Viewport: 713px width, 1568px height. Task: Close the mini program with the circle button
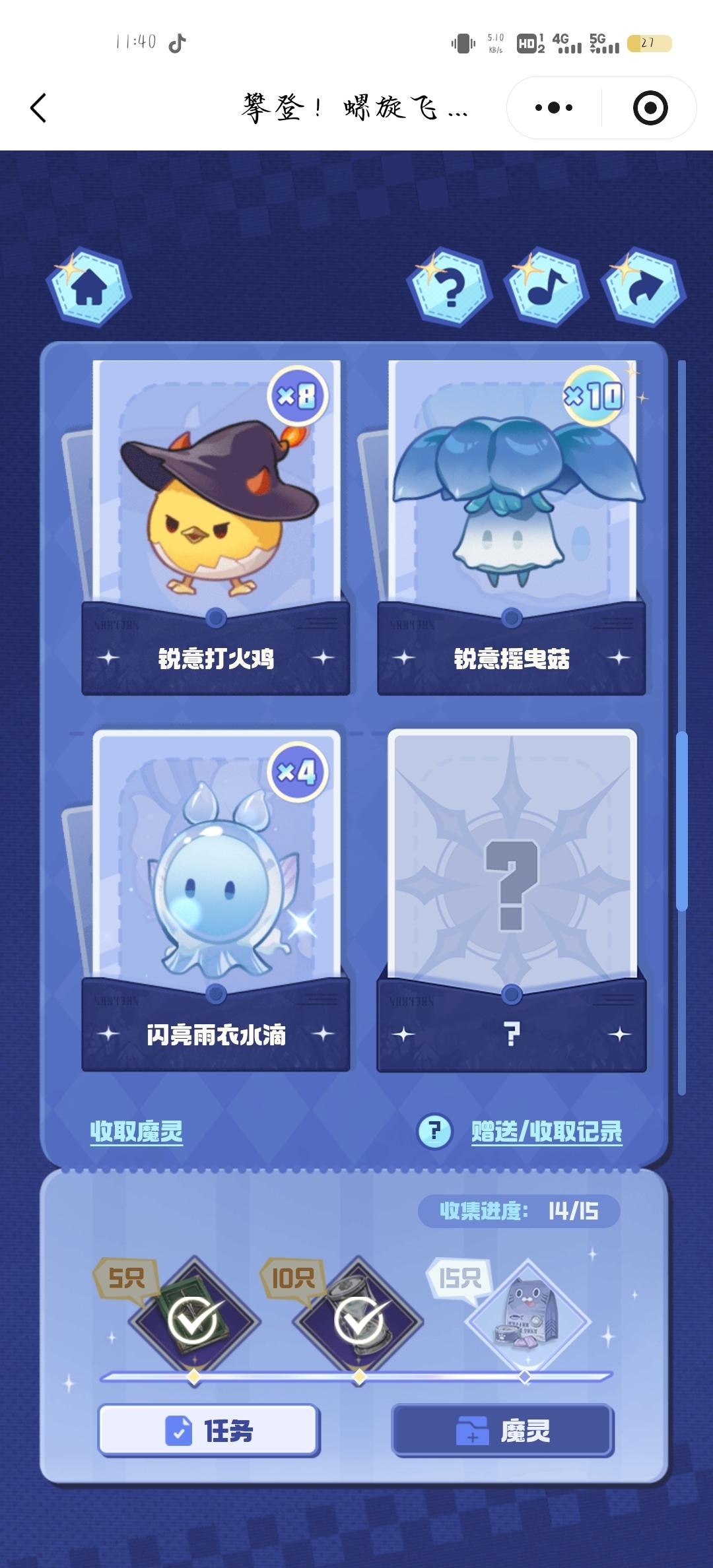coord(650,108)
